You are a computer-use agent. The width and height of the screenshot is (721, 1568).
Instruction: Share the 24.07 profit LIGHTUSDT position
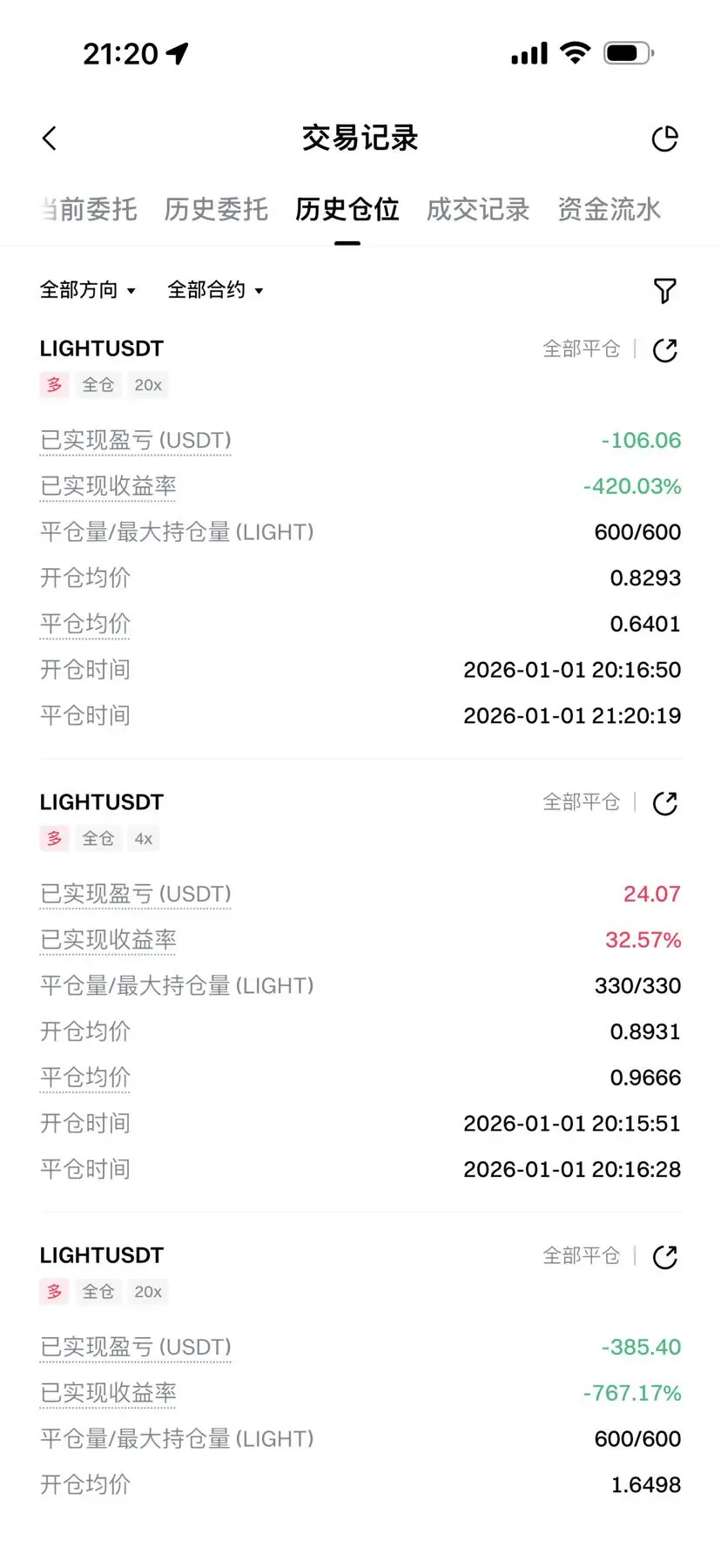[664, 803]
